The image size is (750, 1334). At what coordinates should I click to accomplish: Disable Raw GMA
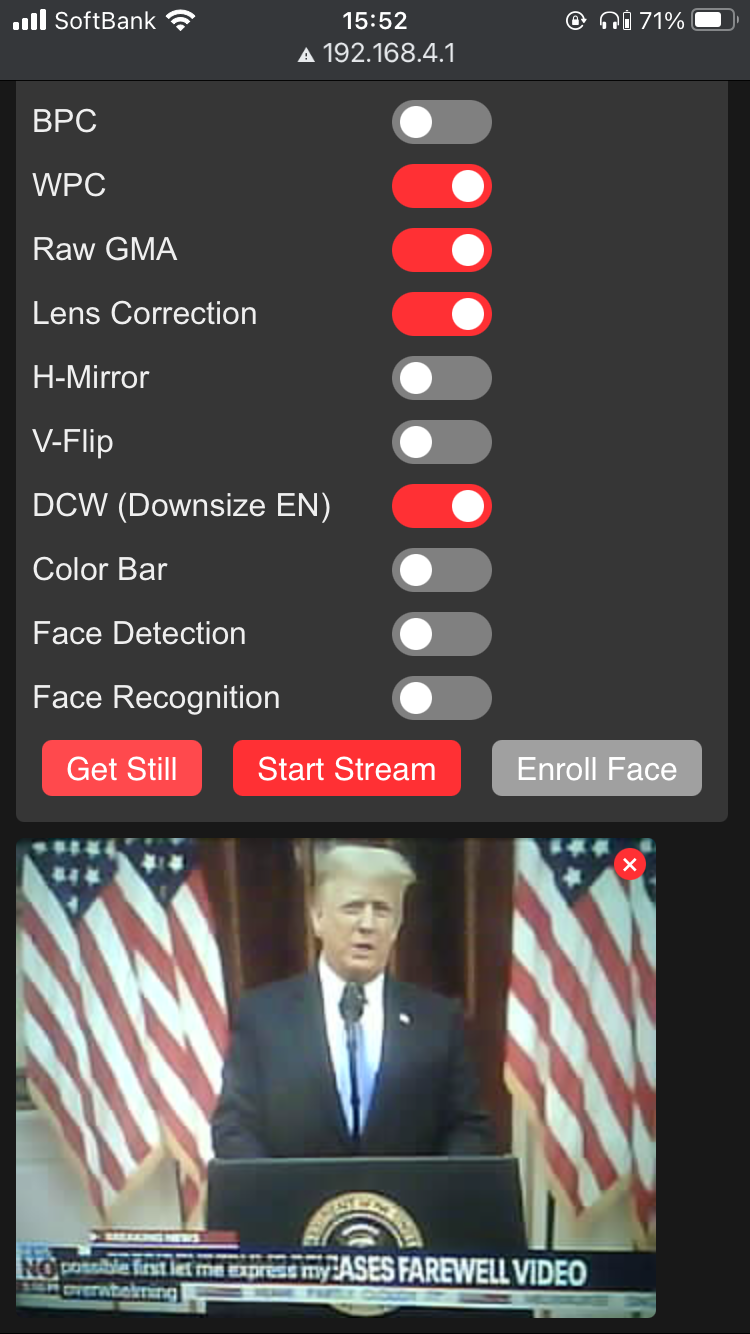(x=441, y=250)
